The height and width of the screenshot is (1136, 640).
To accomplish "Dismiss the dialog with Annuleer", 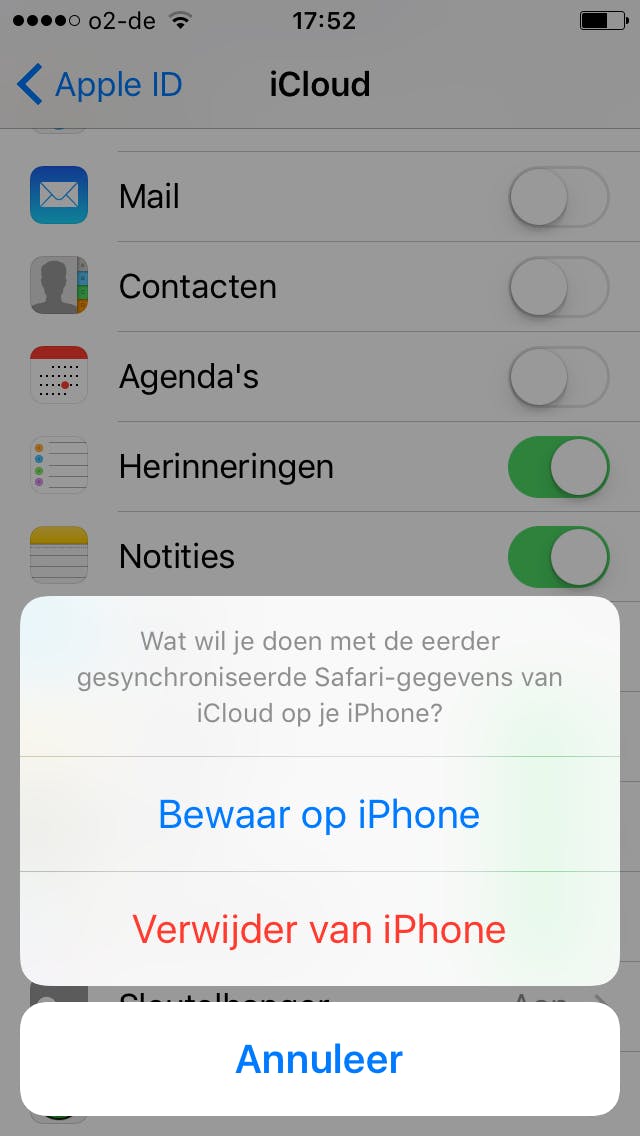I will 319,1059.
